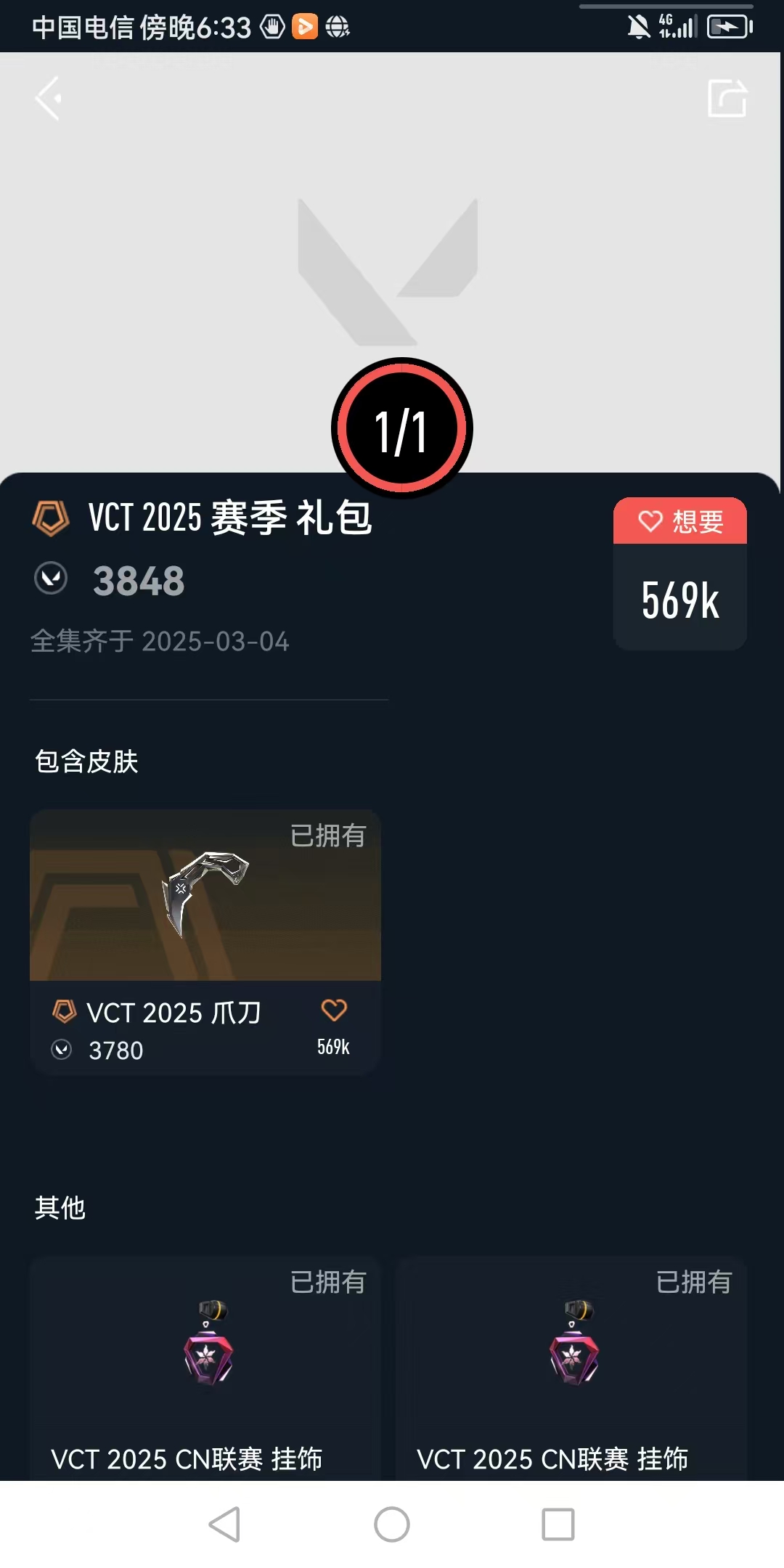Like the VCT 2025 爪刀 heart icon
Image resolution: width=784 pixels, height=1568 pixels.
click(x=334, y=1010)
